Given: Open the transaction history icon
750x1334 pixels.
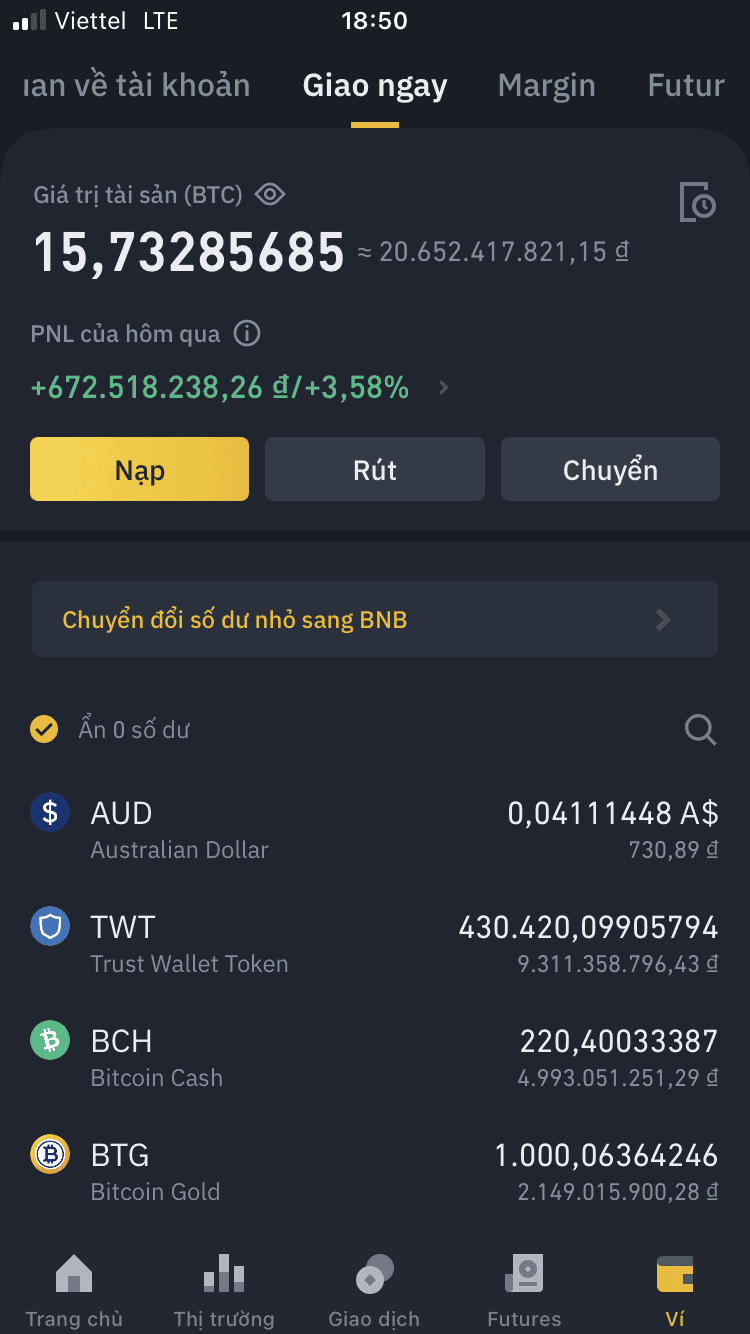Looking at the screenshot, I should coord(697,202).
